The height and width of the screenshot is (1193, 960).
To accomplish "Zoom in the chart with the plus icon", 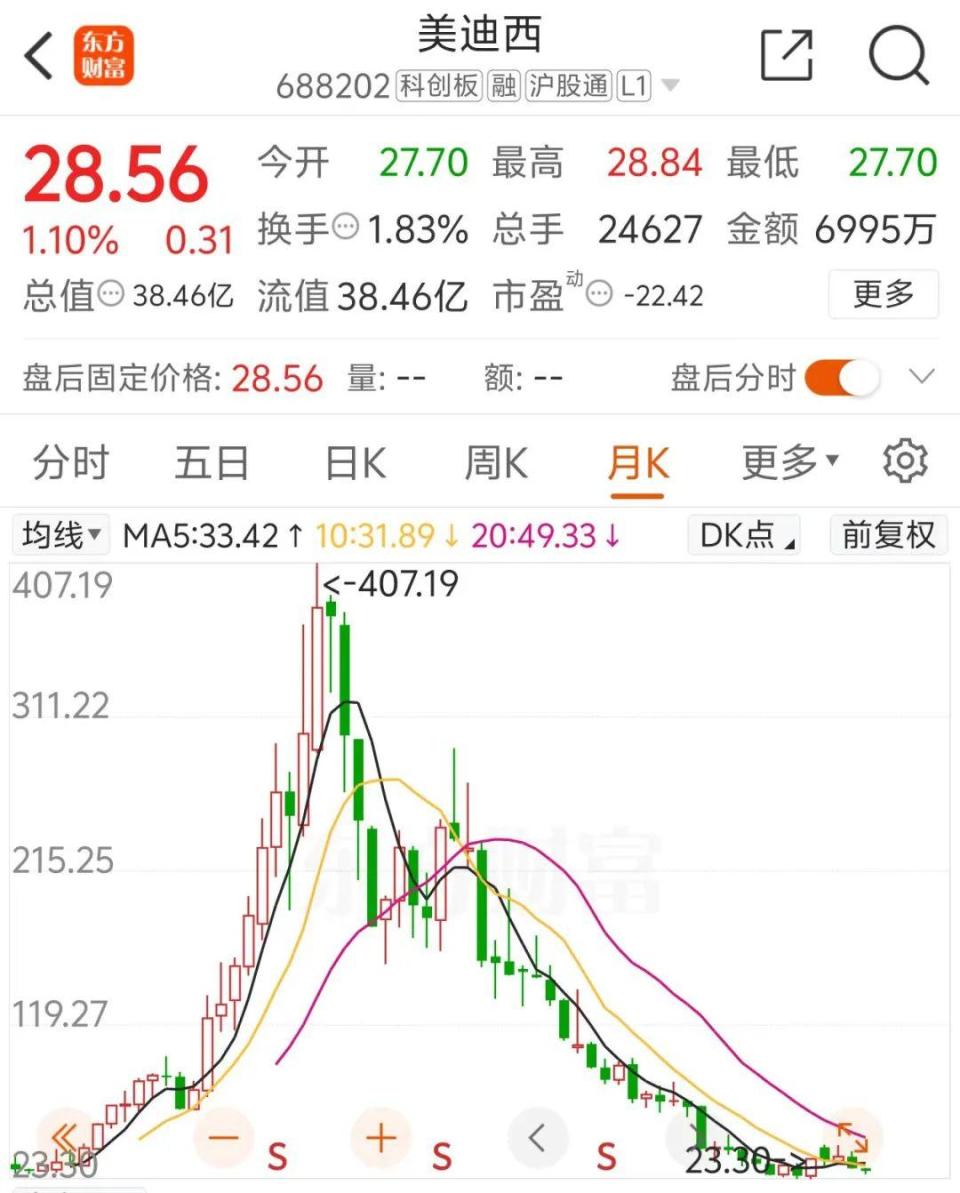I will [380, 1137].
